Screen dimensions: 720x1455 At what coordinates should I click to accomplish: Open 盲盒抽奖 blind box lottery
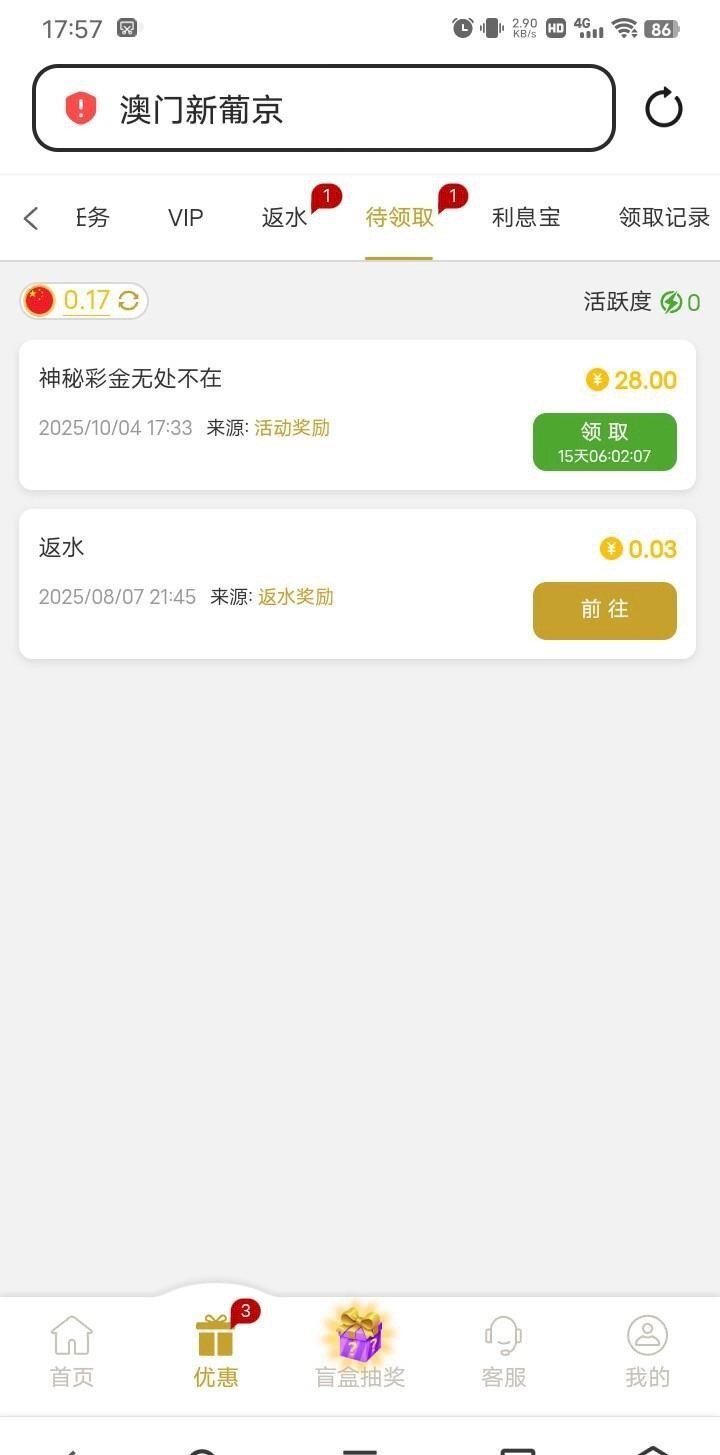360,1350
